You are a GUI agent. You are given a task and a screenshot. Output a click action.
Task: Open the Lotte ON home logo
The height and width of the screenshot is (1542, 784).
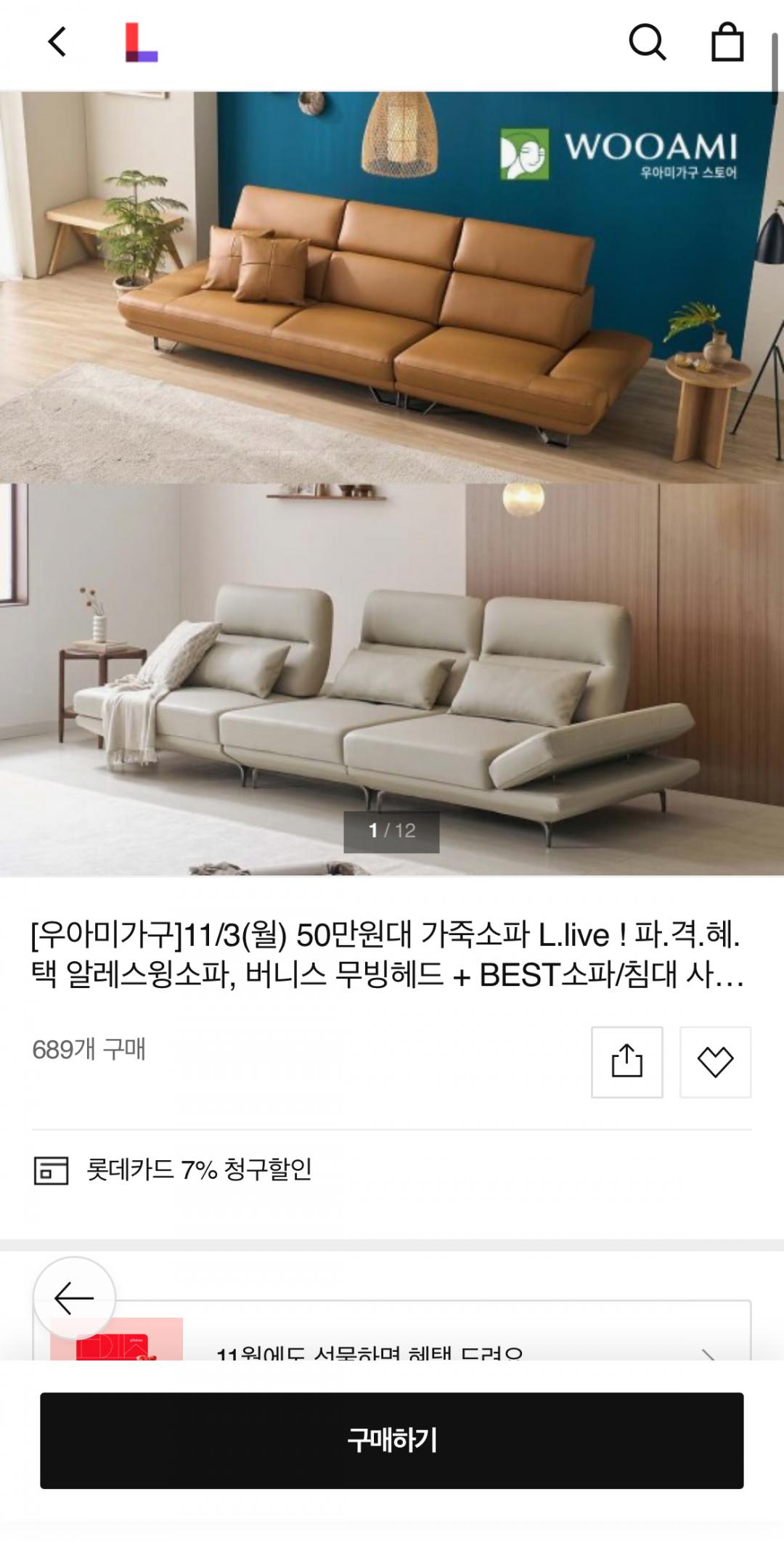pos(142,43)
